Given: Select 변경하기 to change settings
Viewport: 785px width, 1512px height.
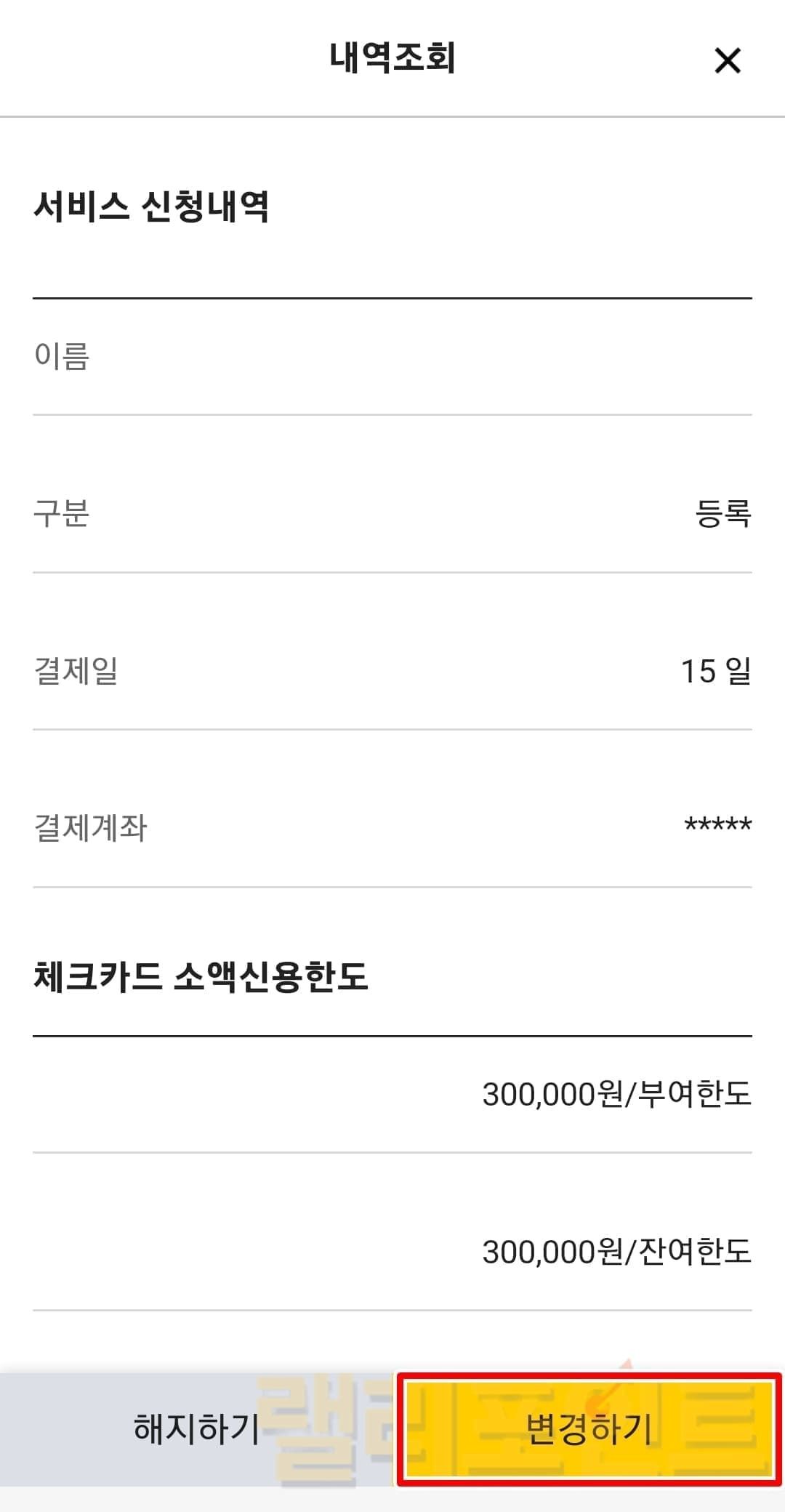Looking at the screenshot, I should tap(589, 1429).
